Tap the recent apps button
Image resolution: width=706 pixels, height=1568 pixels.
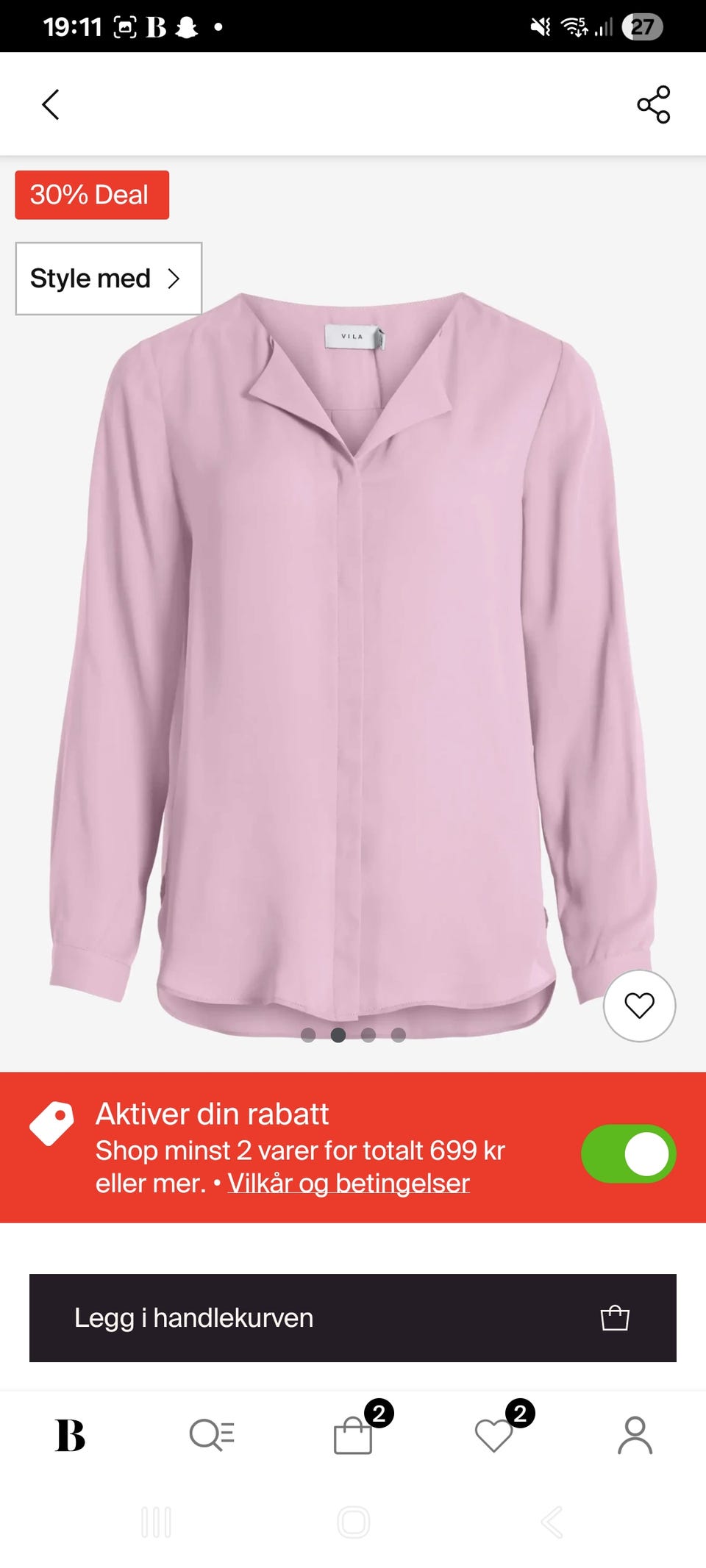tap(157, 1523)
